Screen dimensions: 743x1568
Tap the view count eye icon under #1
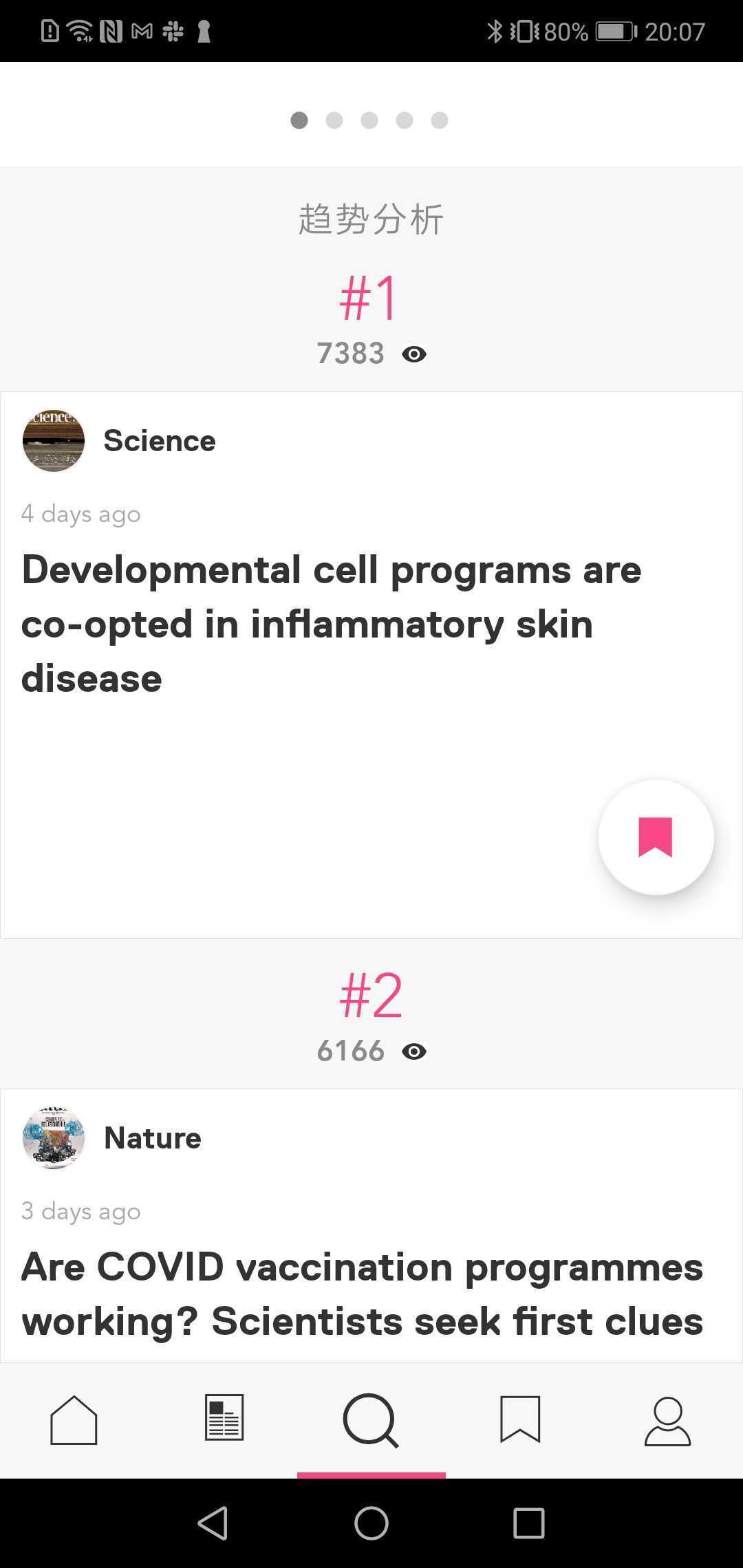click(x=415, y=353)
